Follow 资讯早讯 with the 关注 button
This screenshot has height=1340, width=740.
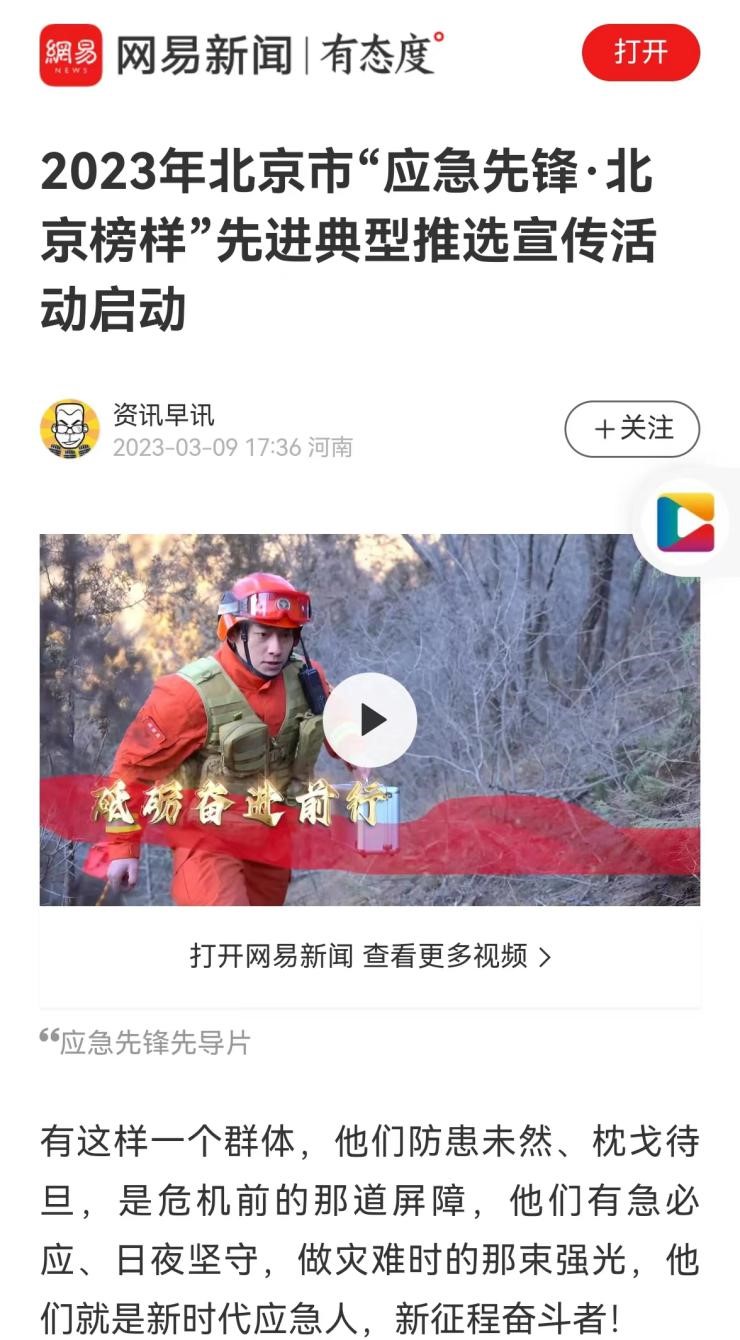pos(632,429)
